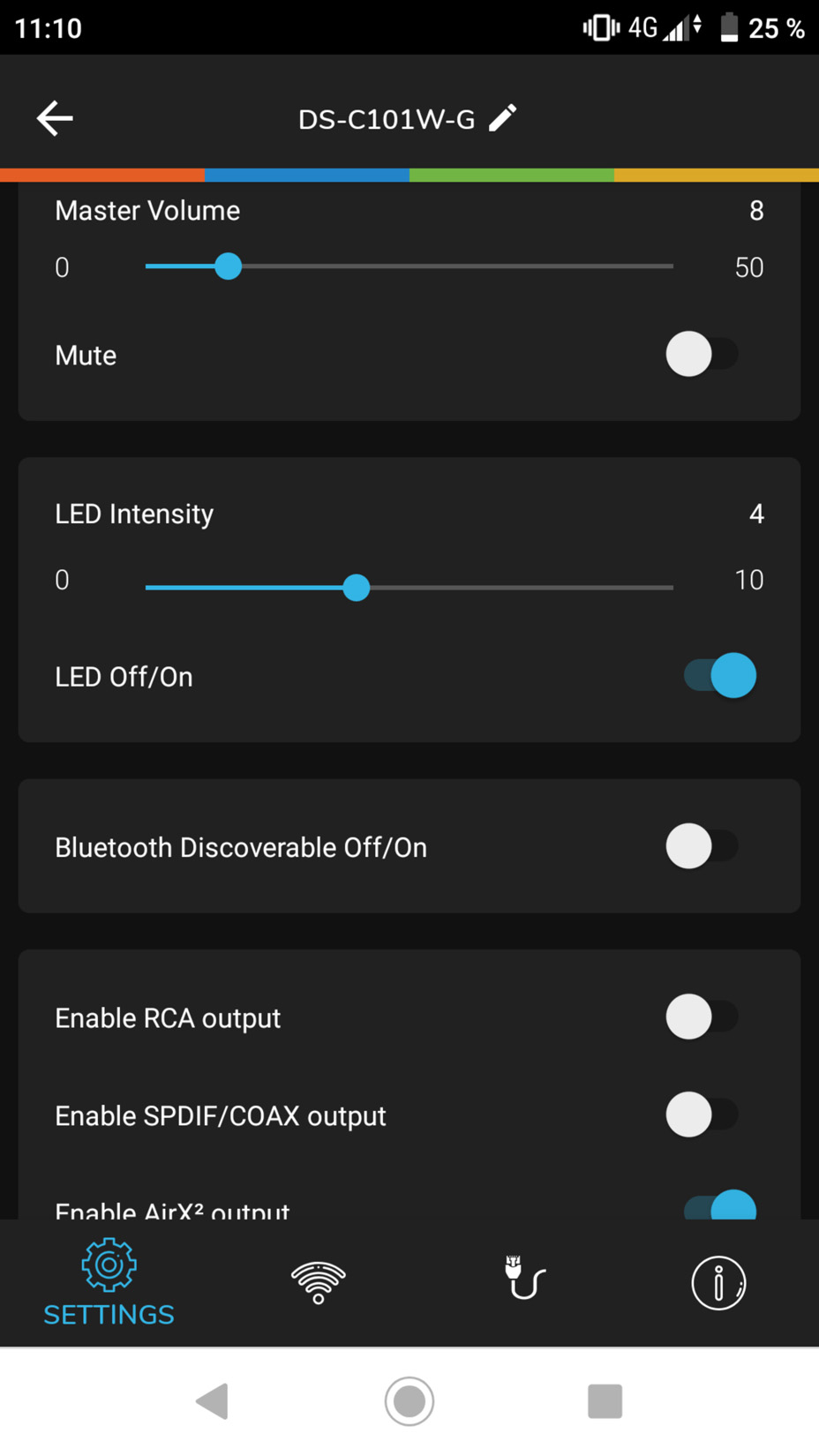819x1456 pixels.
Task: Edit the device name DS-C101W-G
Action: [503, 118]
